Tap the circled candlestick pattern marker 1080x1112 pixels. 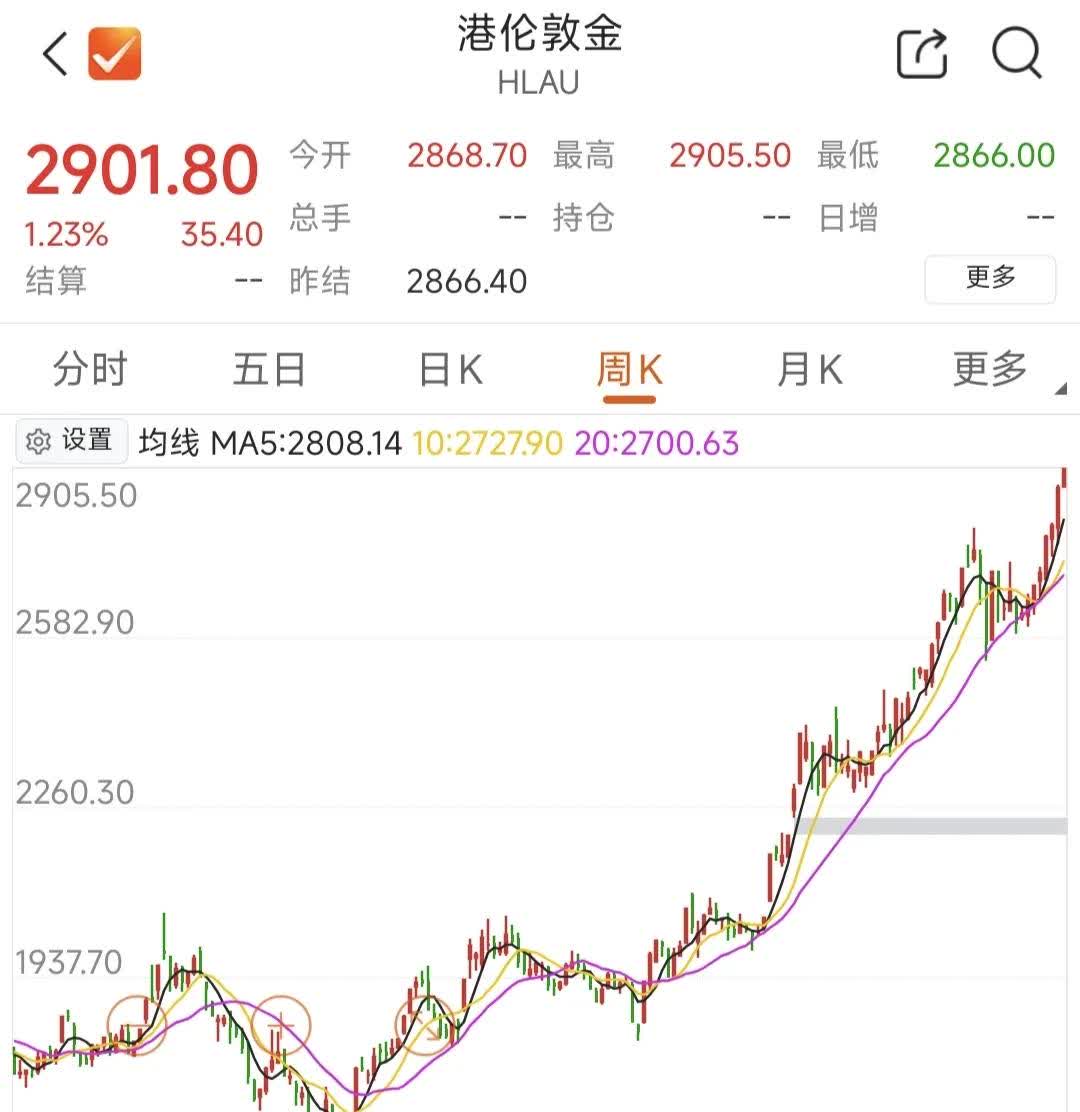click(279, 1025)
